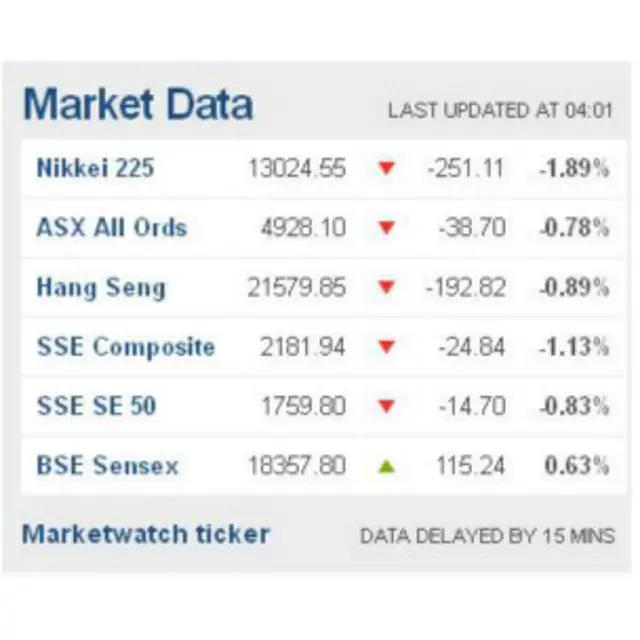Open the SSE SE 50 index
This screenshot has height=640, width=640.
coord(96,406)
